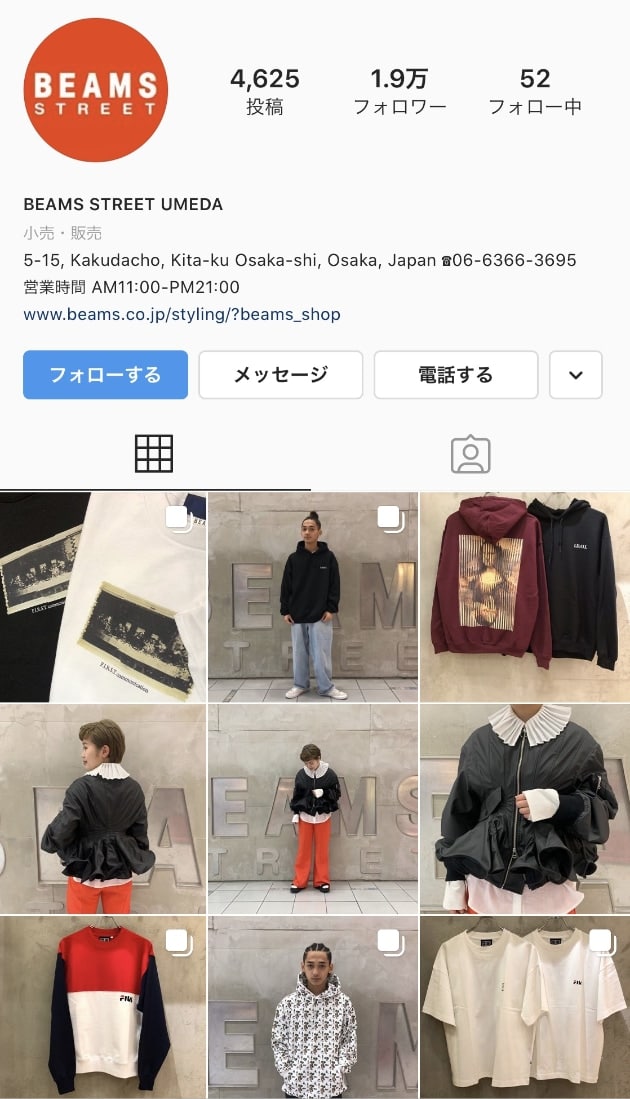The width and height of the screenshot is (630, 1099).
Task: Open the two white T-shirts post
Action: coord(525,1008)
